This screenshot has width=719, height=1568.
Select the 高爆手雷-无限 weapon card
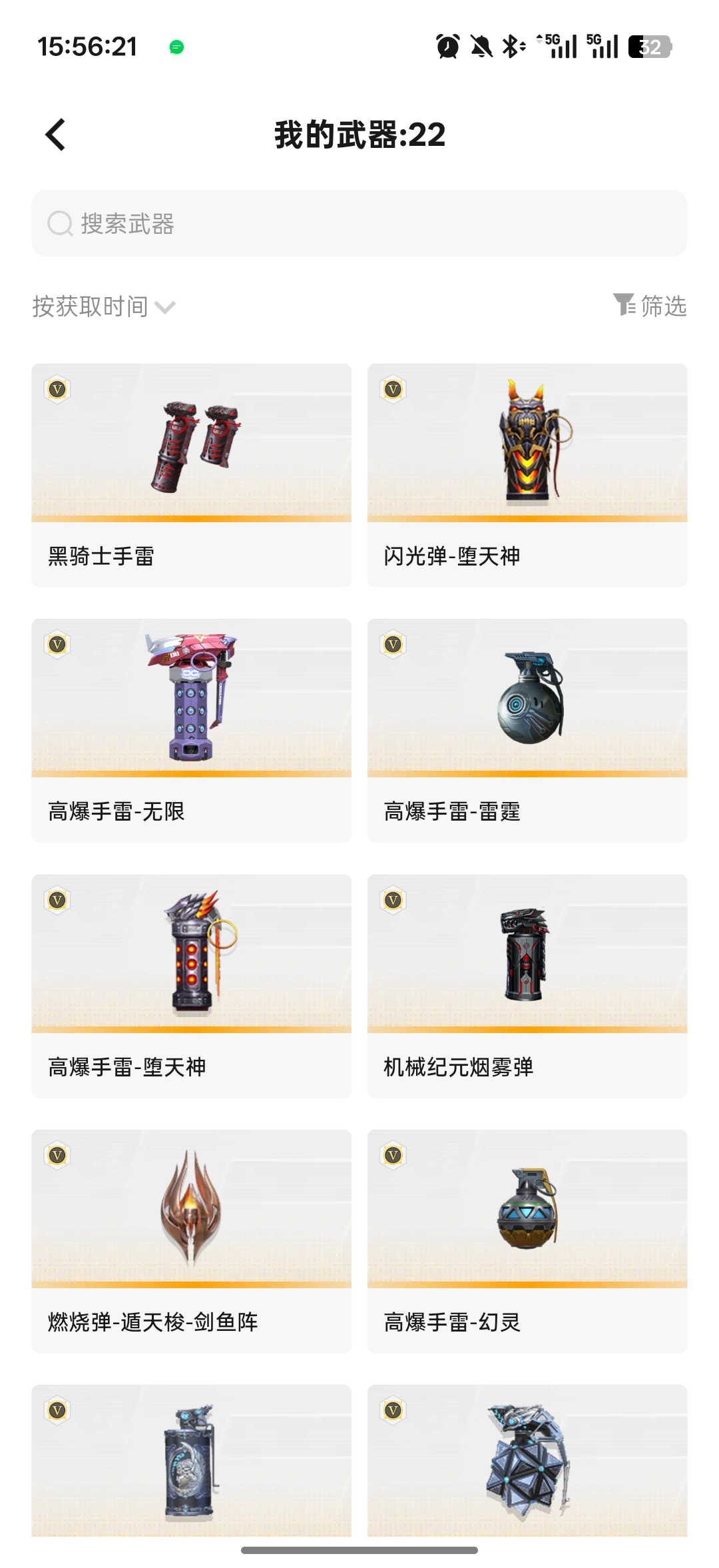click(x=191, y=730)
